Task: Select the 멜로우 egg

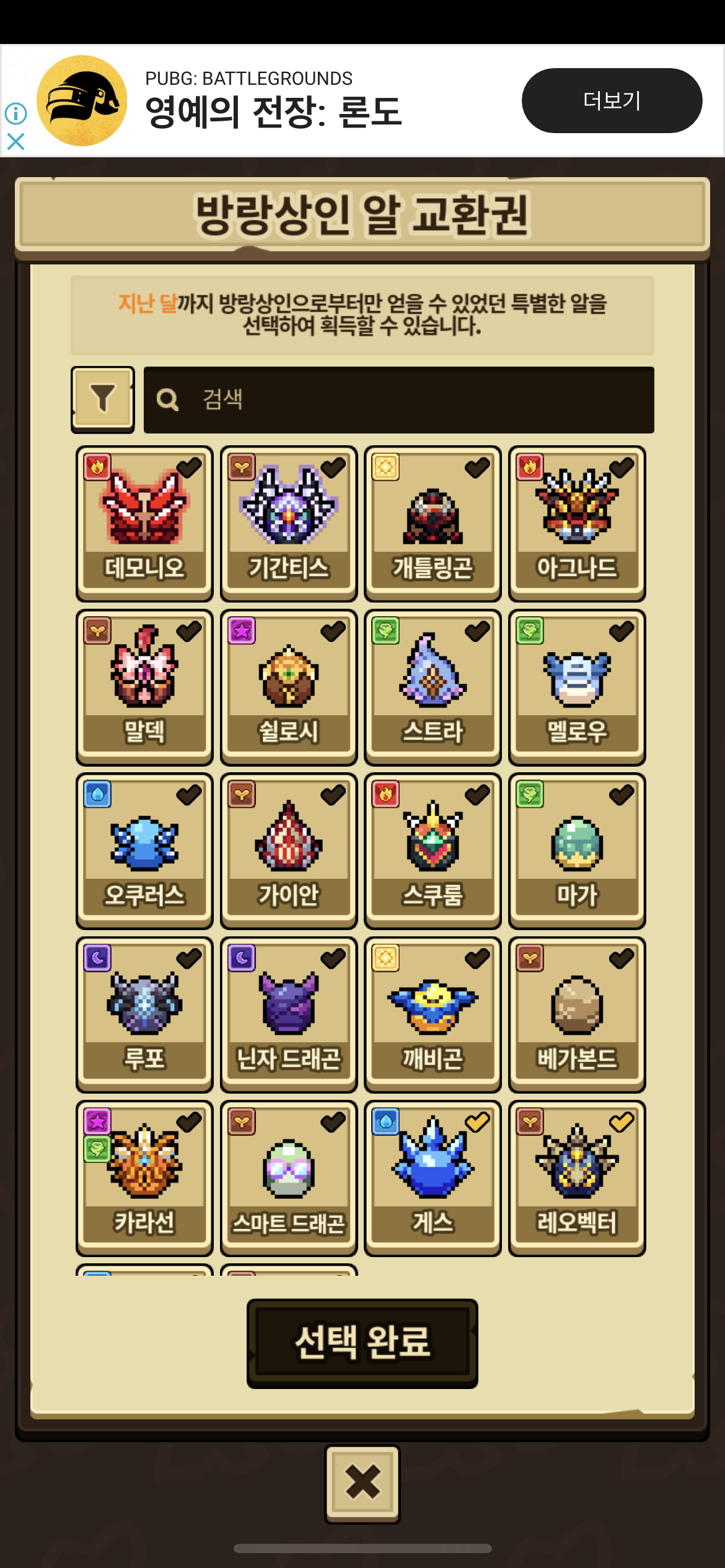Action: (577, 687)
